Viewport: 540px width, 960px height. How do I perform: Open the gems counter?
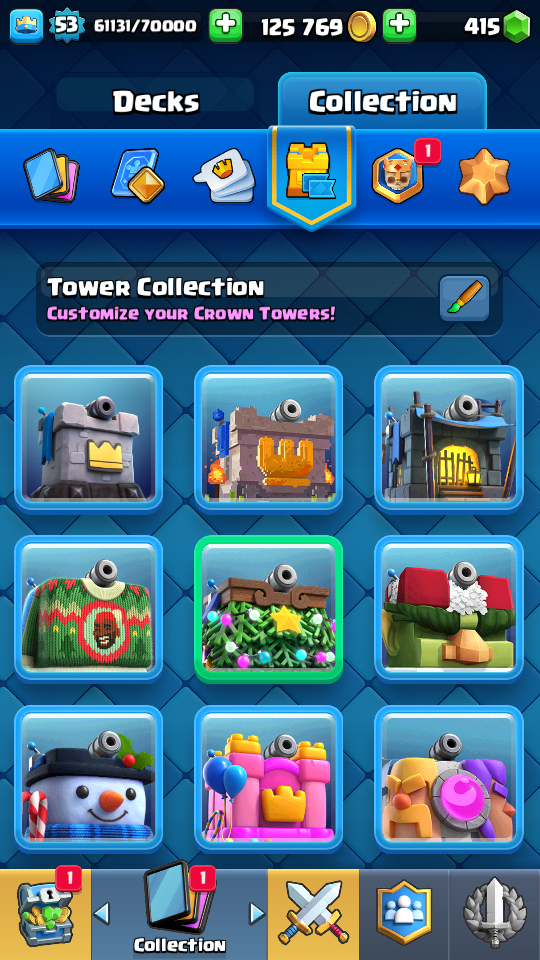point(497,26)
